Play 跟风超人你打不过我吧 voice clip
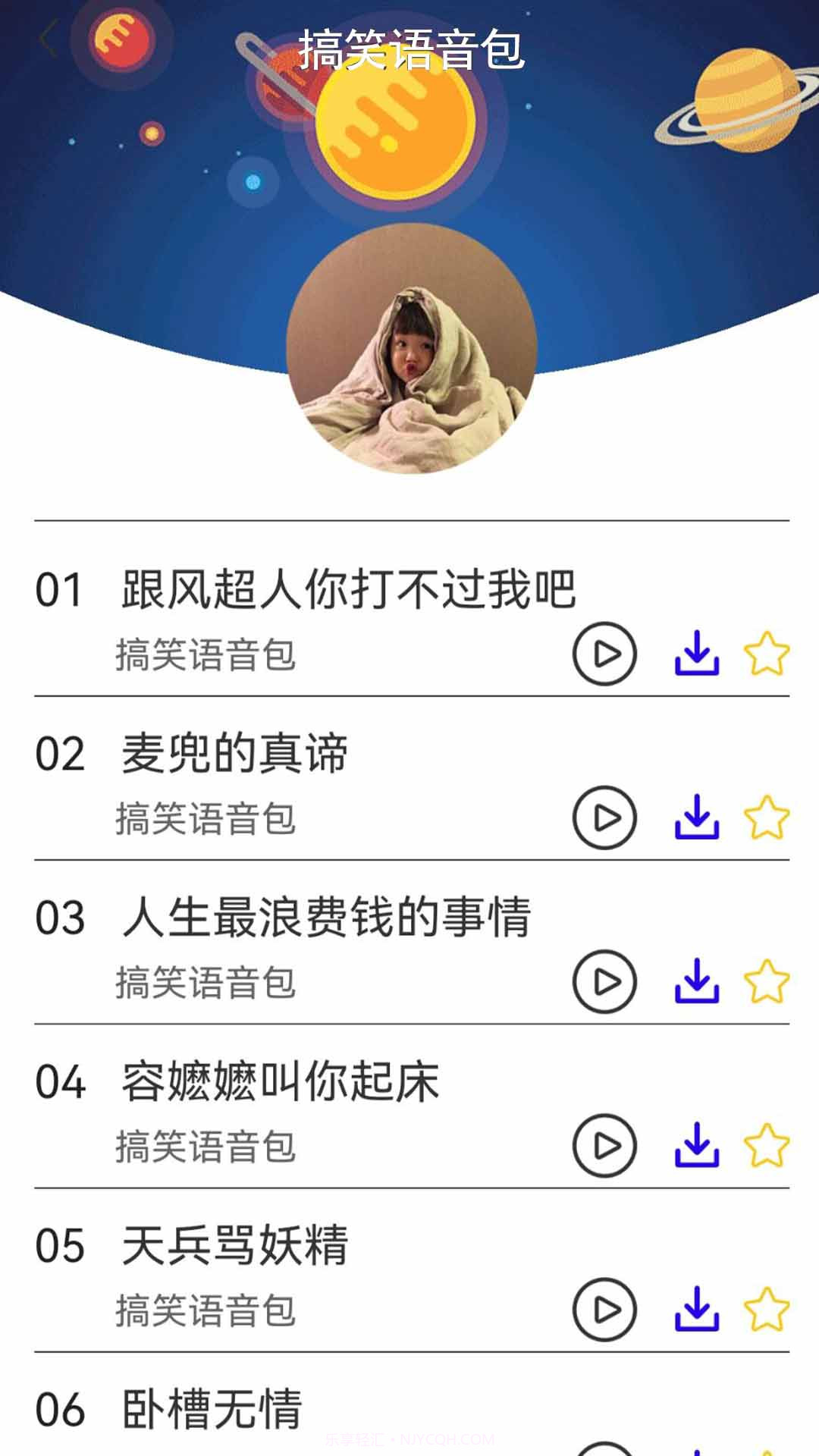Image resolution: width=819 pixels, height=1456 pixels. (x=604, y=654)
